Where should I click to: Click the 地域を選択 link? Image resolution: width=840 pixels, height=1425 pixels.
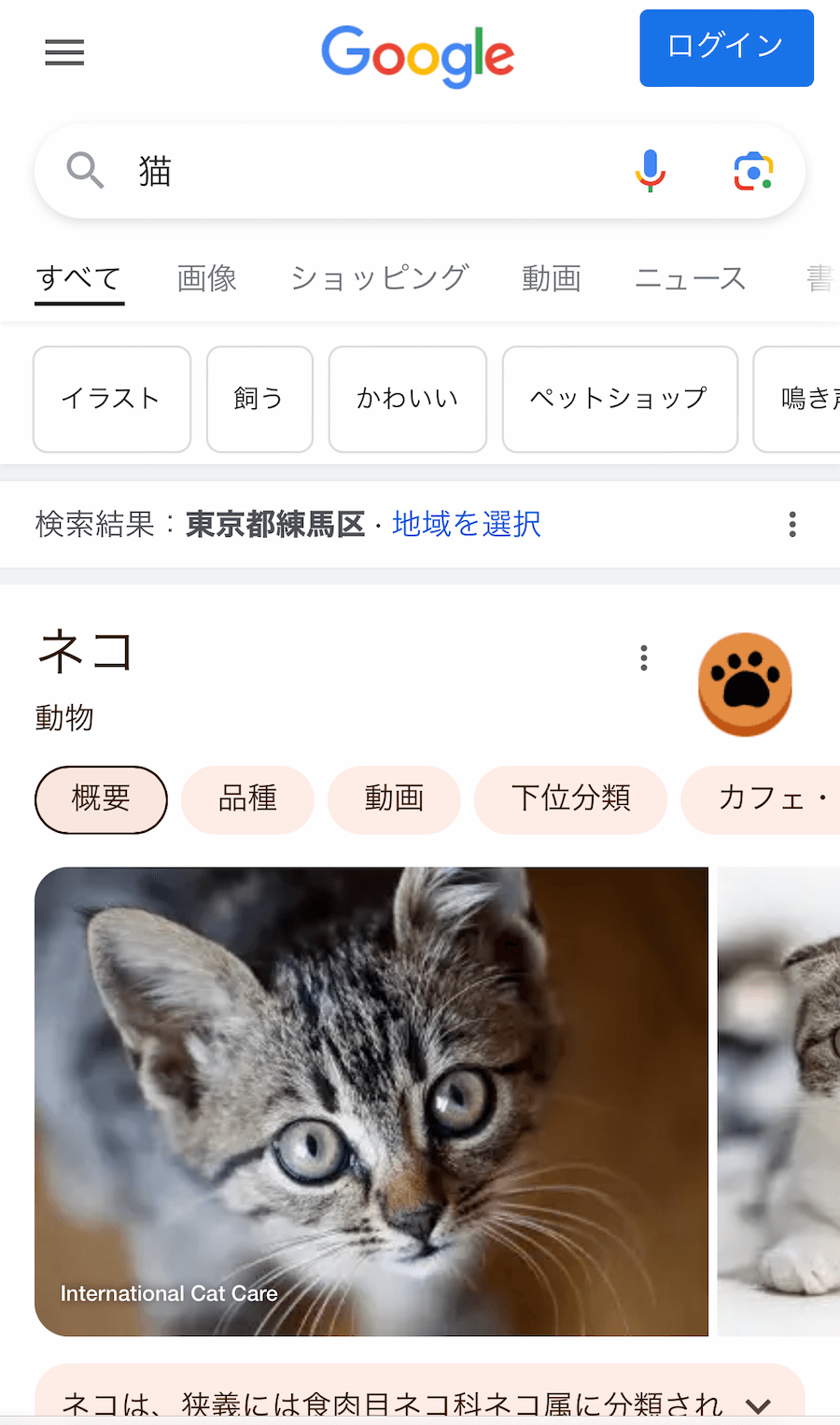(x=466, y=524)
